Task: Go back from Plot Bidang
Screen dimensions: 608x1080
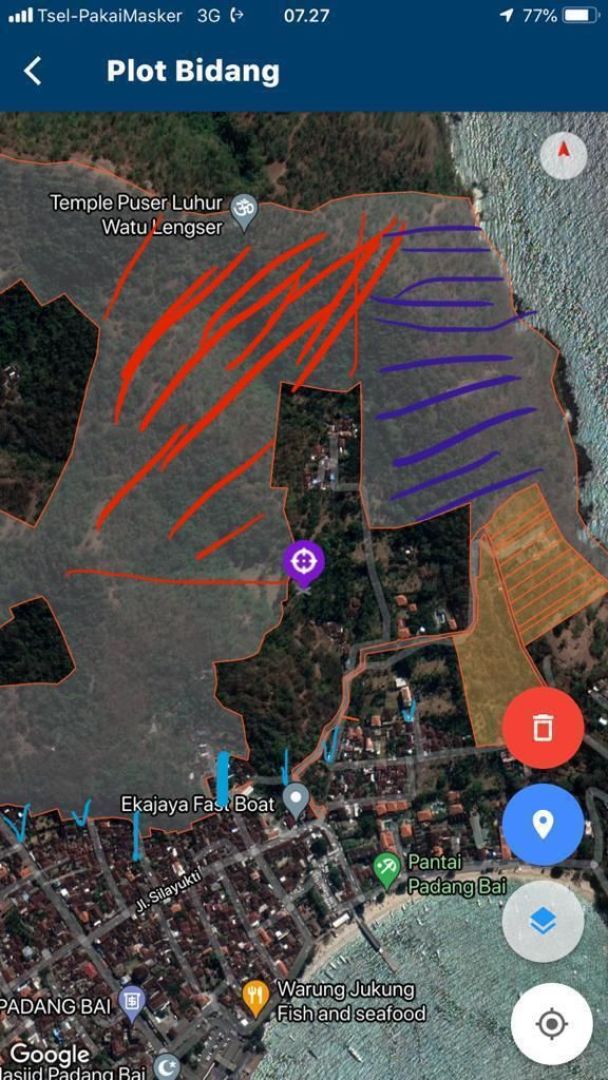Action: 33,71
